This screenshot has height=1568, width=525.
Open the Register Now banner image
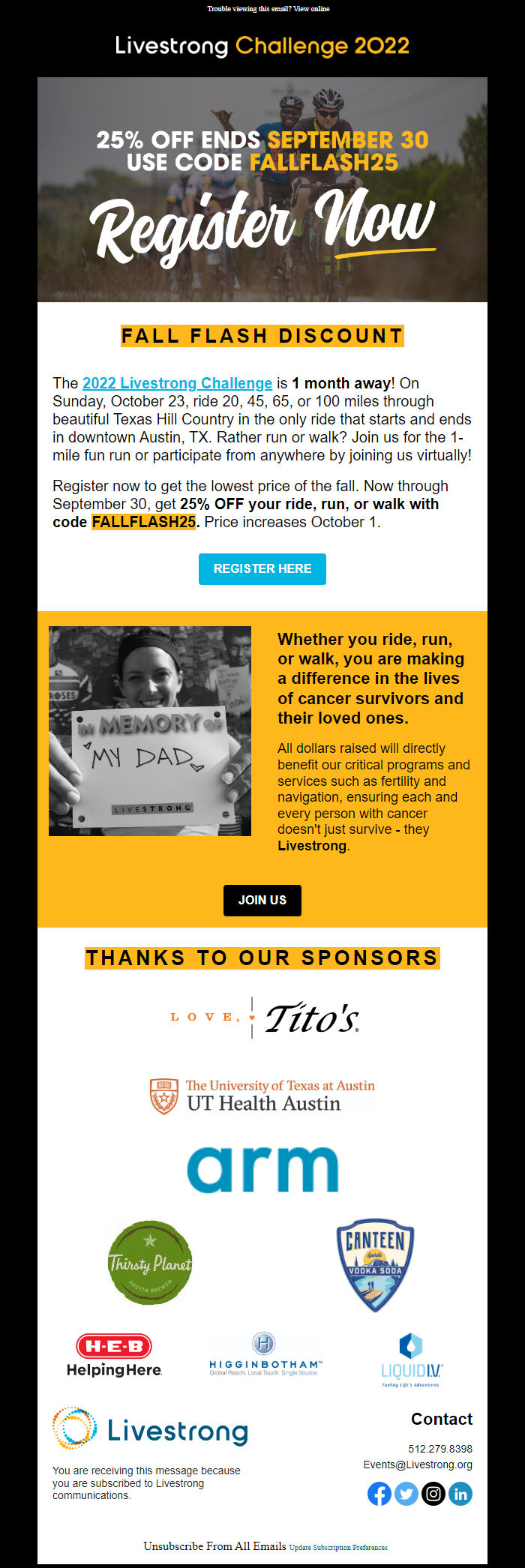tap(262, 190)
